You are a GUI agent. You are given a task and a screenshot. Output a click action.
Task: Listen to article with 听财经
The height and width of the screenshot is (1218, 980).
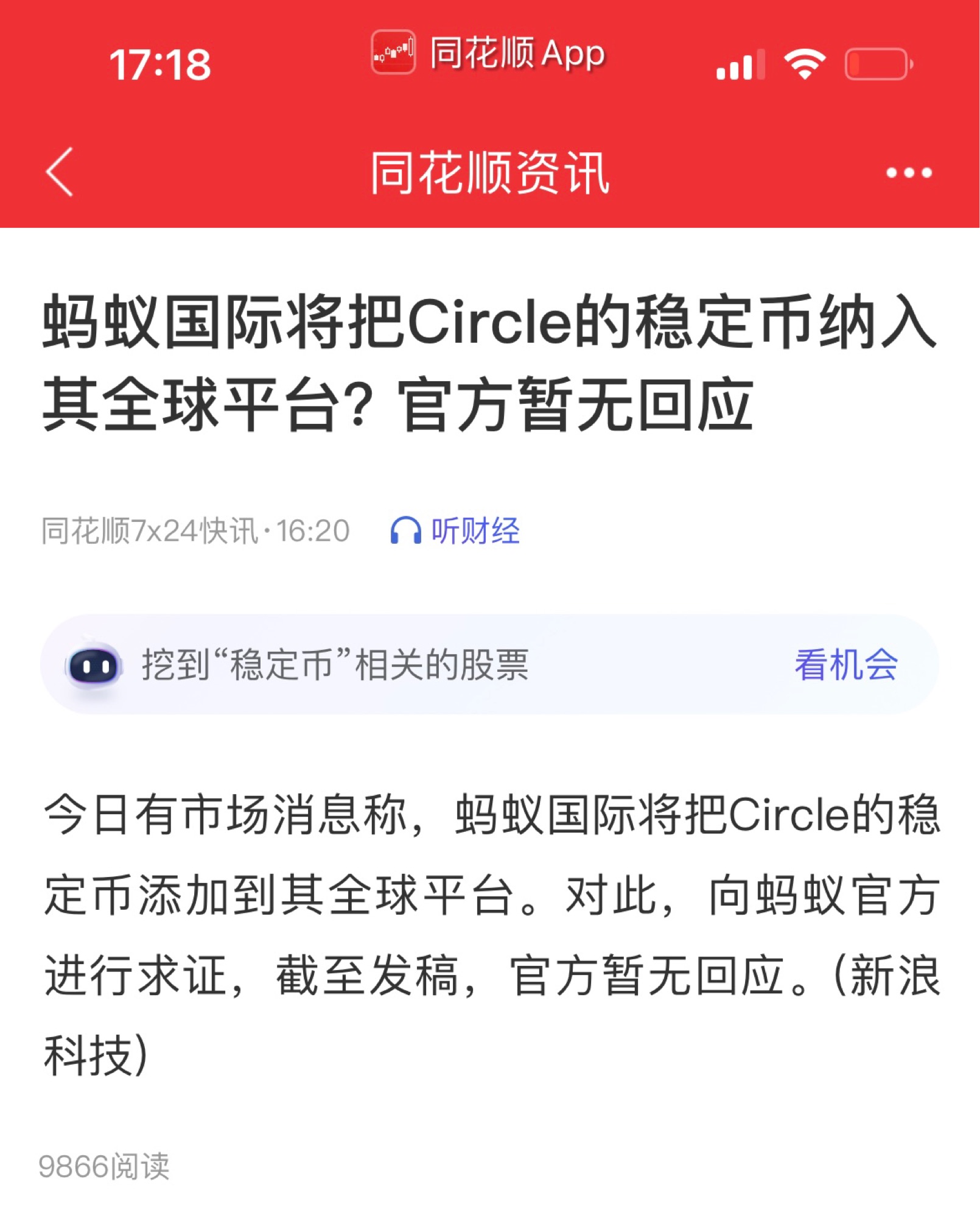click(x=455, y=530)
